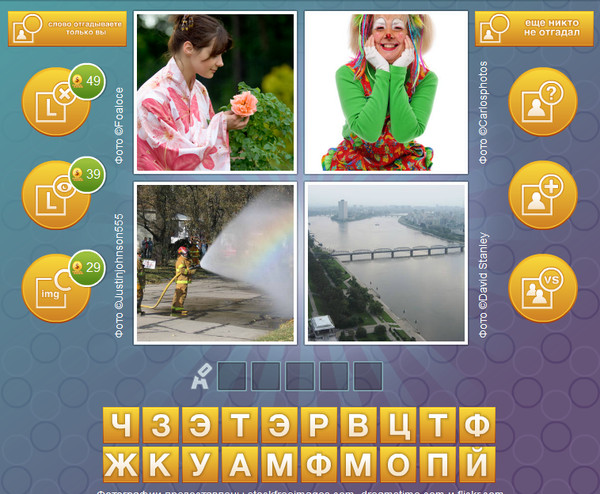Open the 'еще никто не отгадал' panel

[x=531, y=29]
